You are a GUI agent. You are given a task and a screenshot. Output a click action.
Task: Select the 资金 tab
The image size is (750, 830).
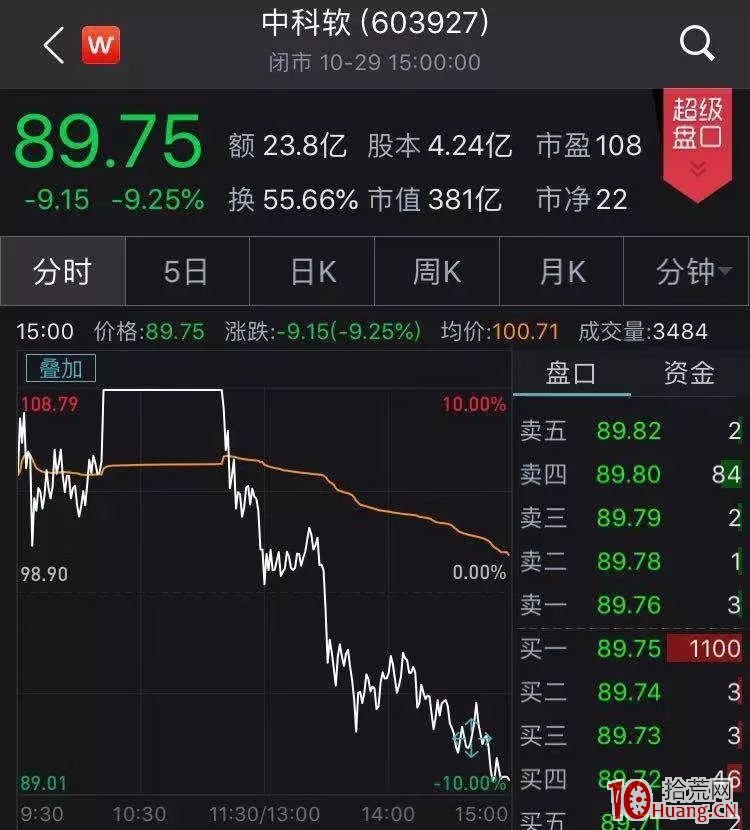pyautogui.click(x=690, y=374)
